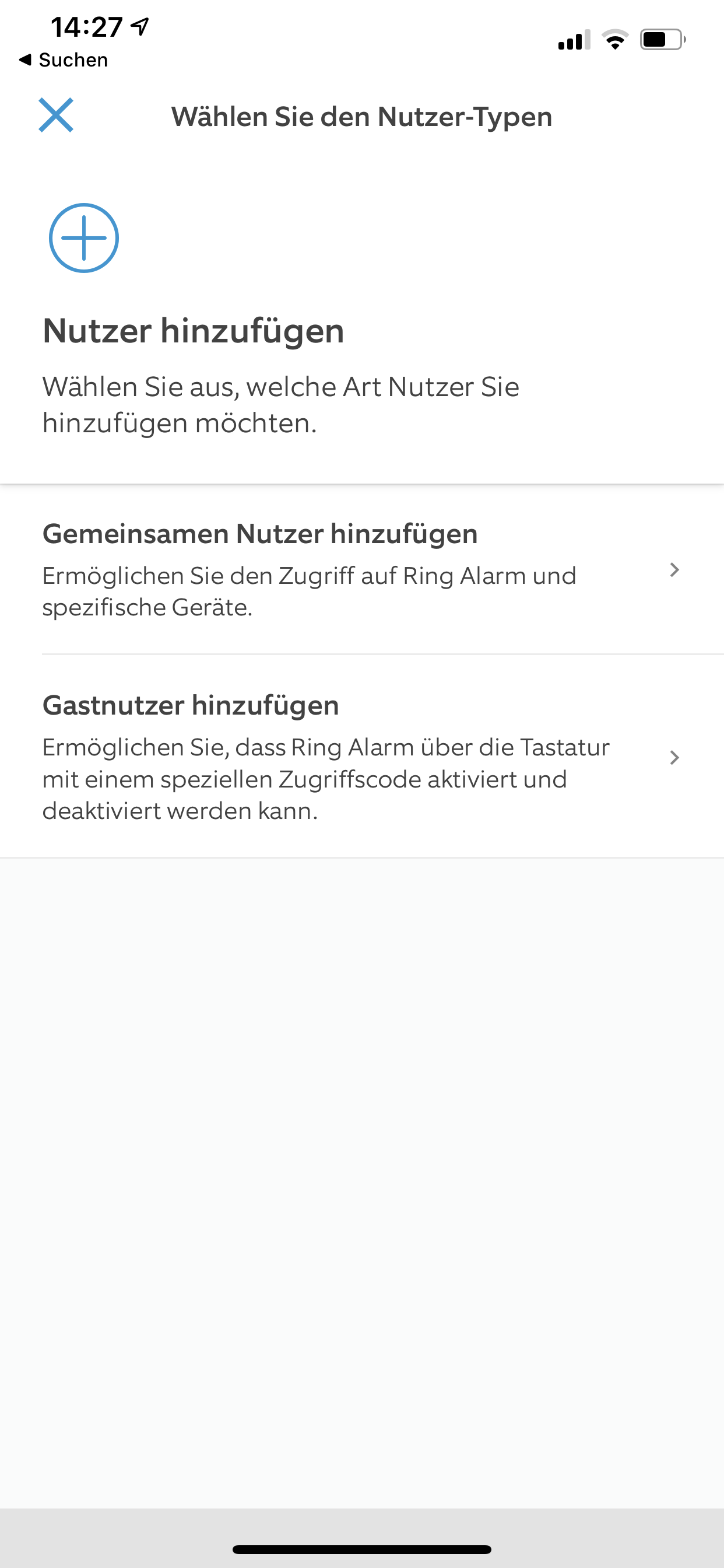Close the Nutzer-Typen selection screen

pyautogui.click(x=56, y=115)
